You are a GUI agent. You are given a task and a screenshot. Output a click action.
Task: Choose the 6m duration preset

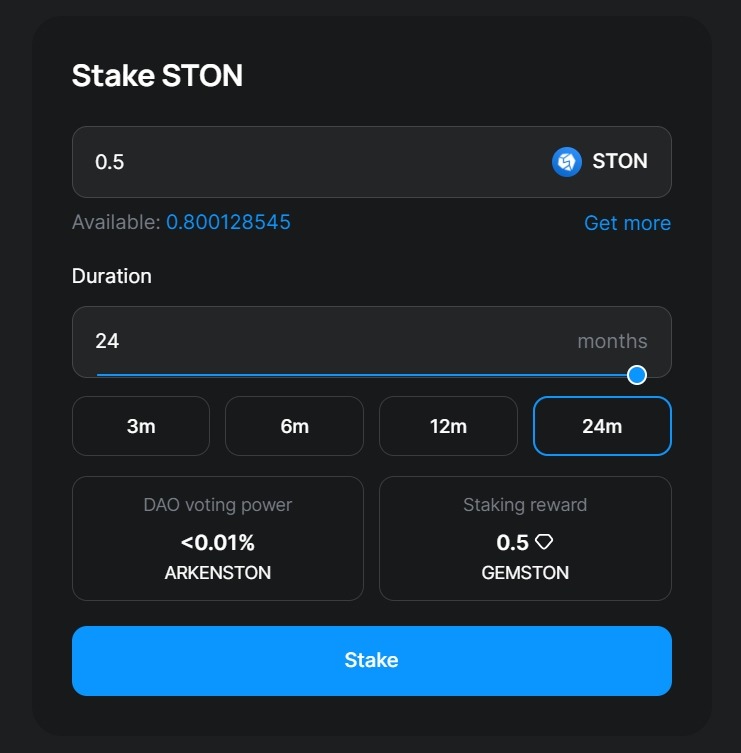(x=294, y=426)
